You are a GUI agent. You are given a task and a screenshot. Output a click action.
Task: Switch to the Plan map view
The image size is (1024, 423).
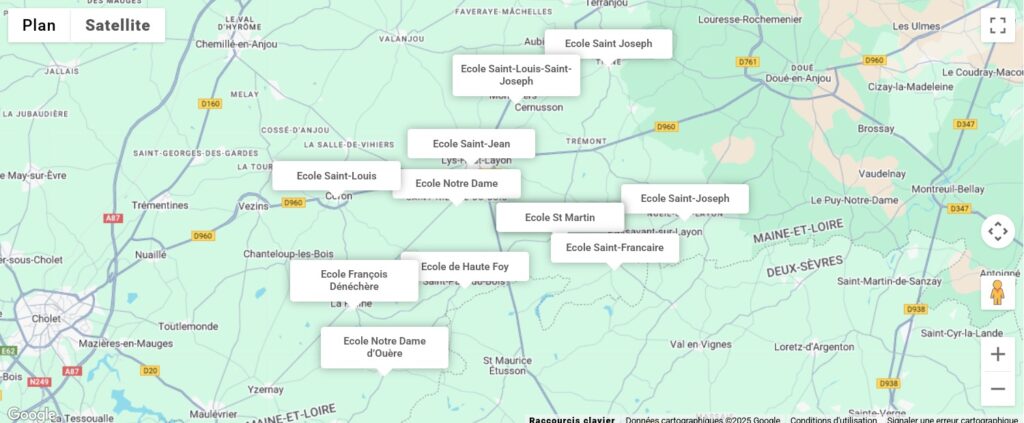point(39,25)
